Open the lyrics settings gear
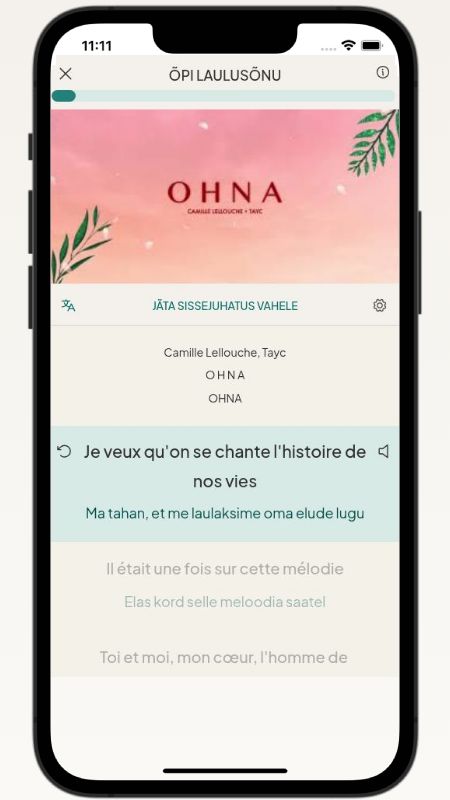Screen dimensions: 450x800 tap(380, 306)
